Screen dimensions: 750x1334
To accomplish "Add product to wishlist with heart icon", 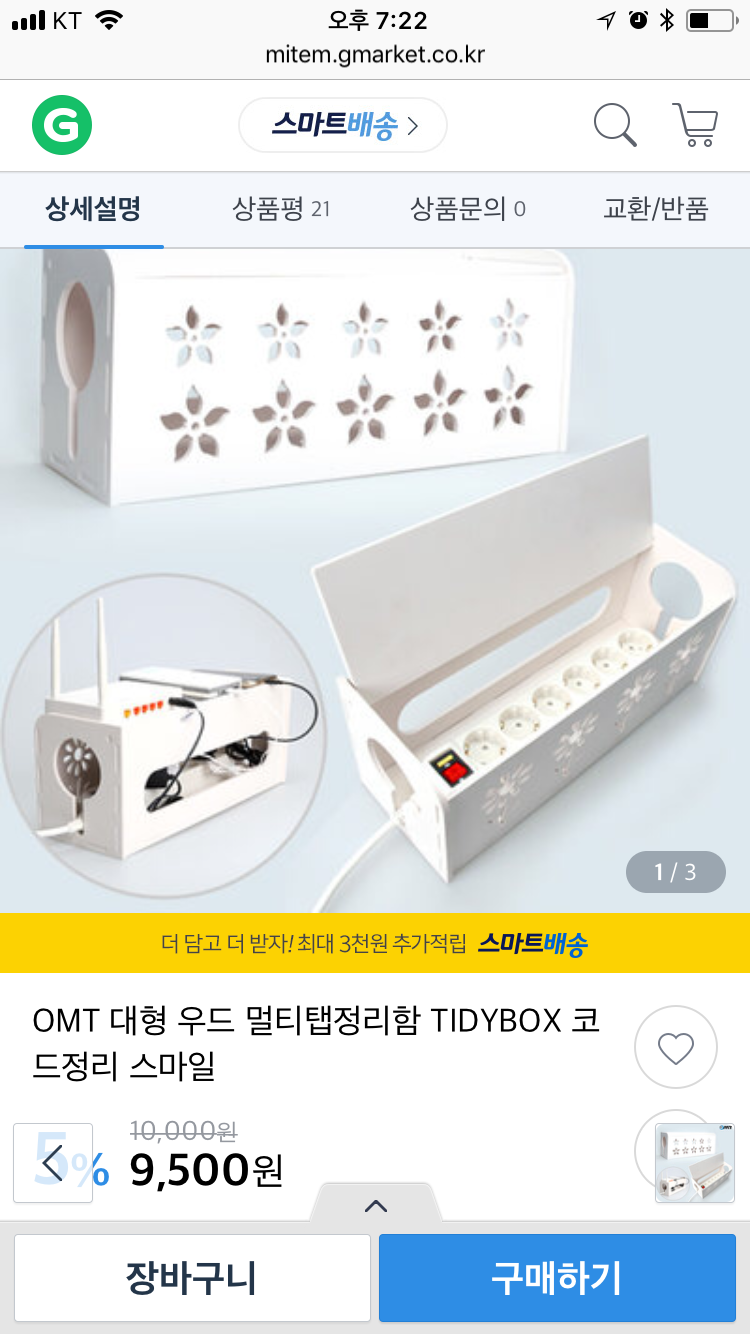I will coord(676,1047).
